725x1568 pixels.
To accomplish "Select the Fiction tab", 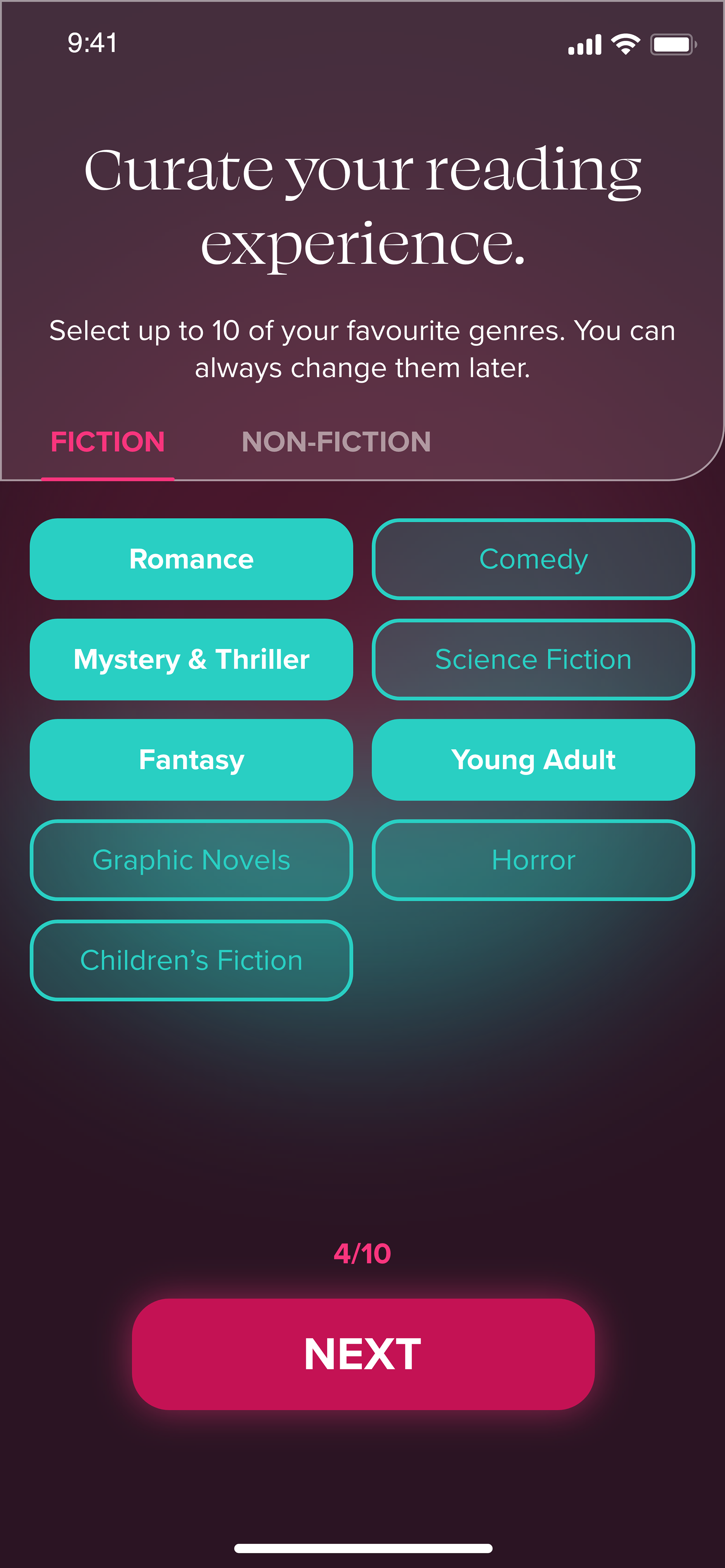I will (x=108, y=442).
